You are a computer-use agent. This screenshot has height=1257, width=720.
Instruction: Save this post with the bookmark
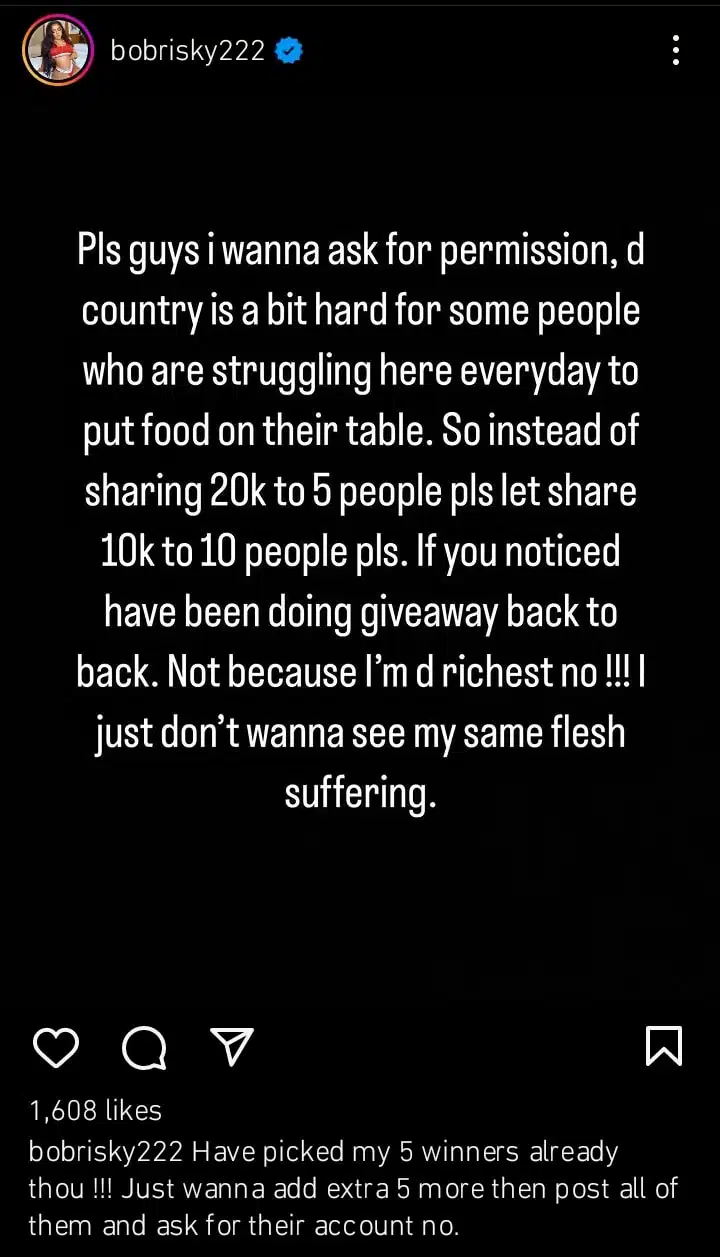[665, 1046]
